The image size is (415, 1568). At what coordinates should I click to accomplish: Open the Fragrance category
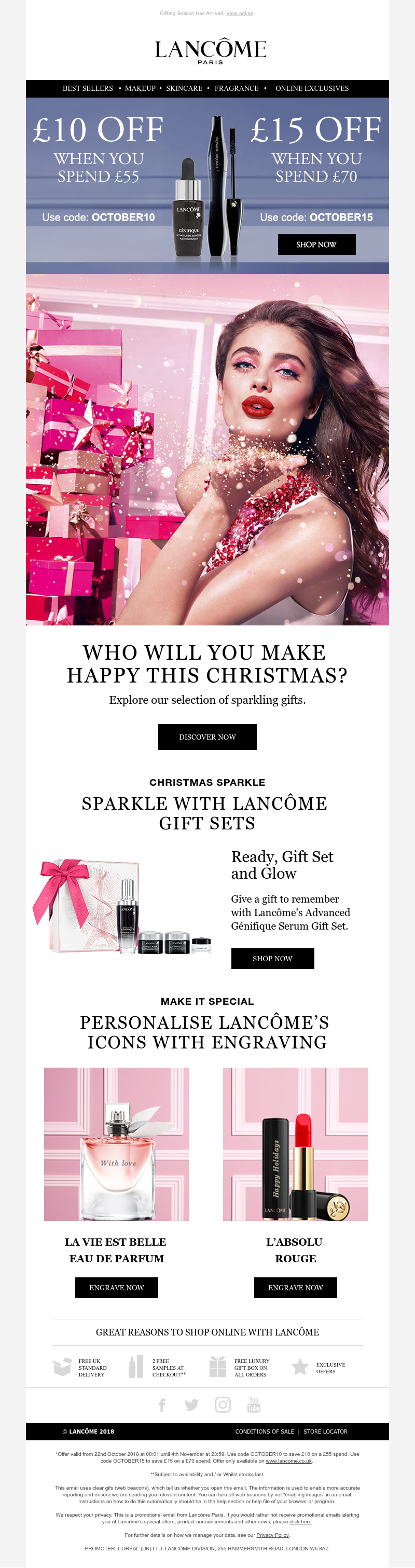(236, 88)
